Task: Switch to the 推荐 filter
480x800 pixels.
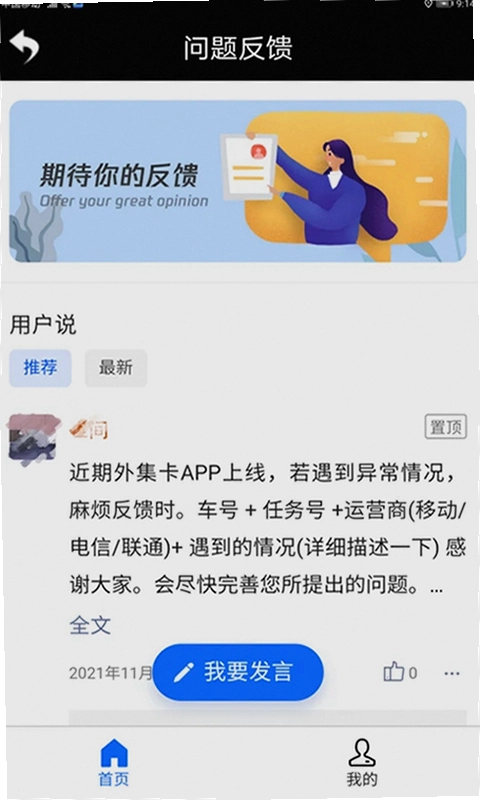Action: 40,367
